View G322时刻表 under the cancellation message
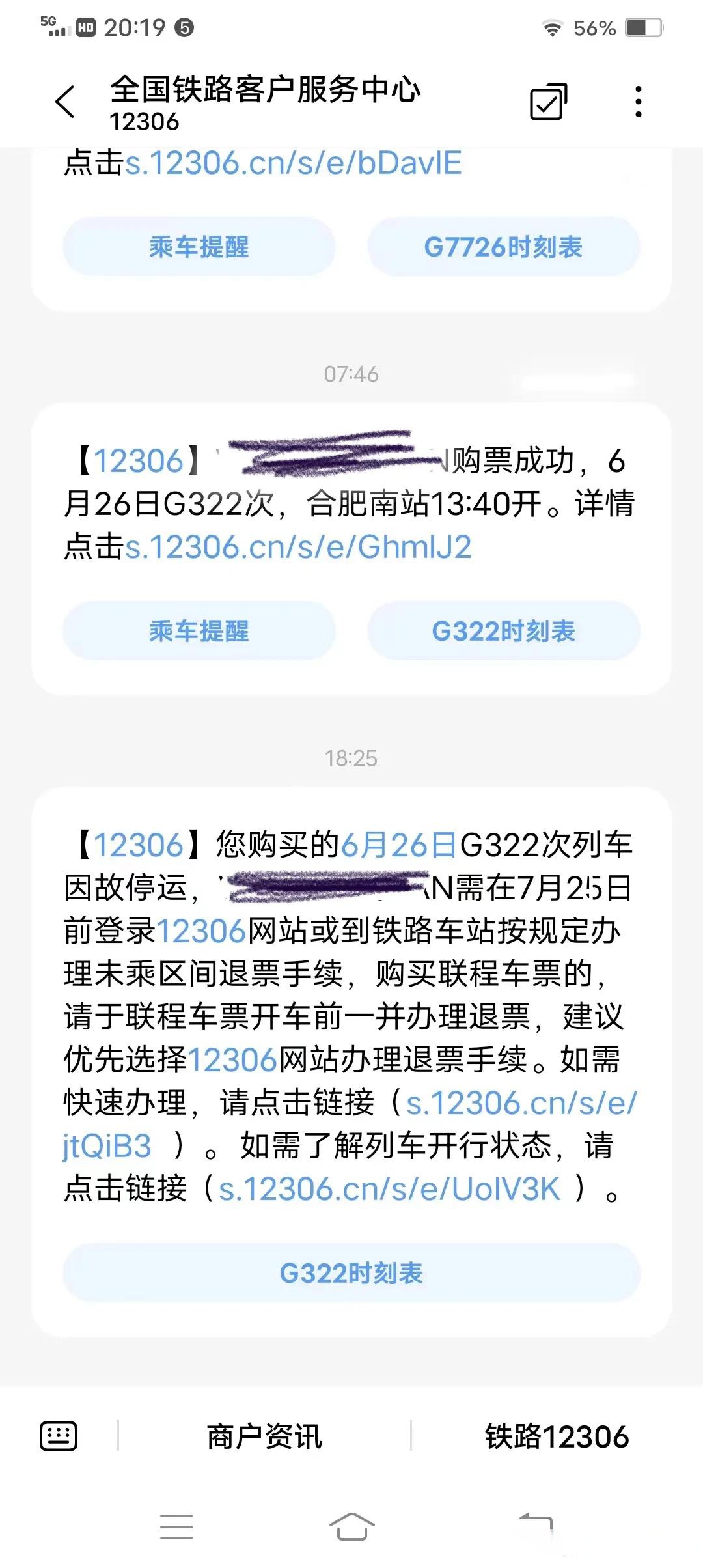Image resolution: width=703 pixels, height=1568 pixels. pos(351,1273)
